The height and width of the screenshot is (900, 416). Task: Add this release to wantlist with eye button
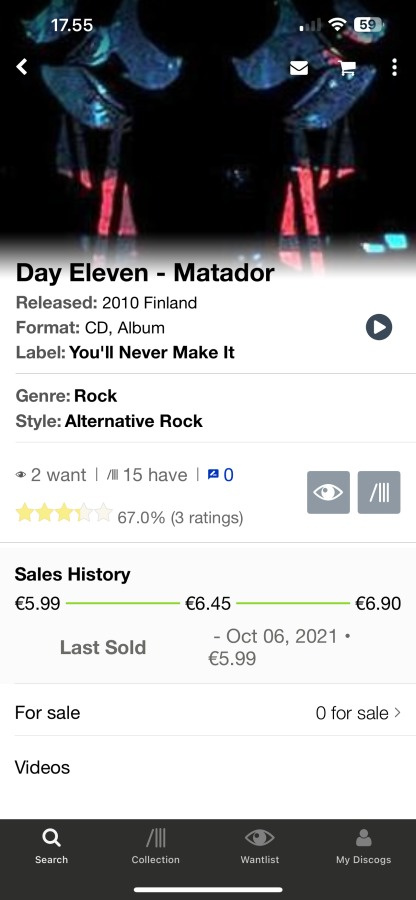coord(328,492)
